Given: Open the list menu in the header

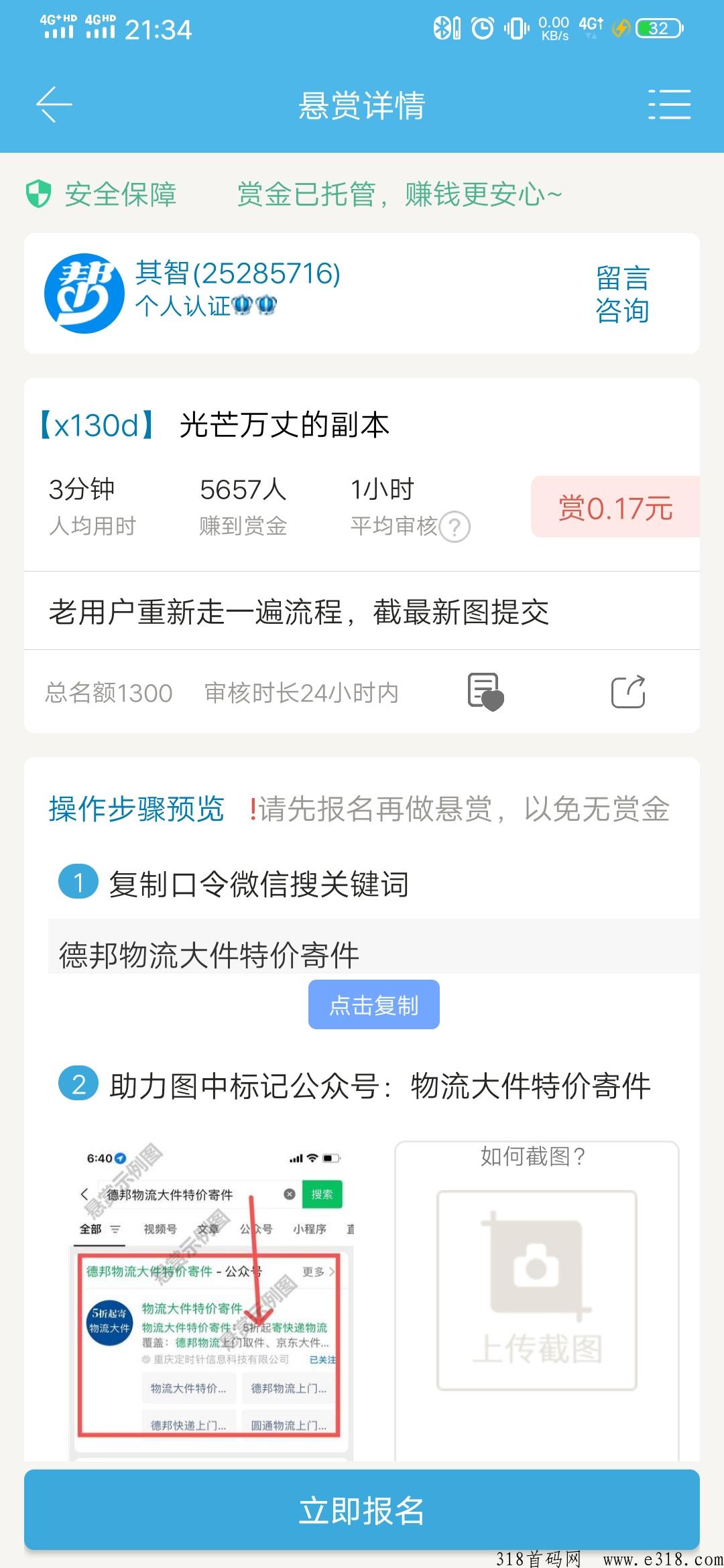Looking at the screenshot, I should [x=669, y=105].
